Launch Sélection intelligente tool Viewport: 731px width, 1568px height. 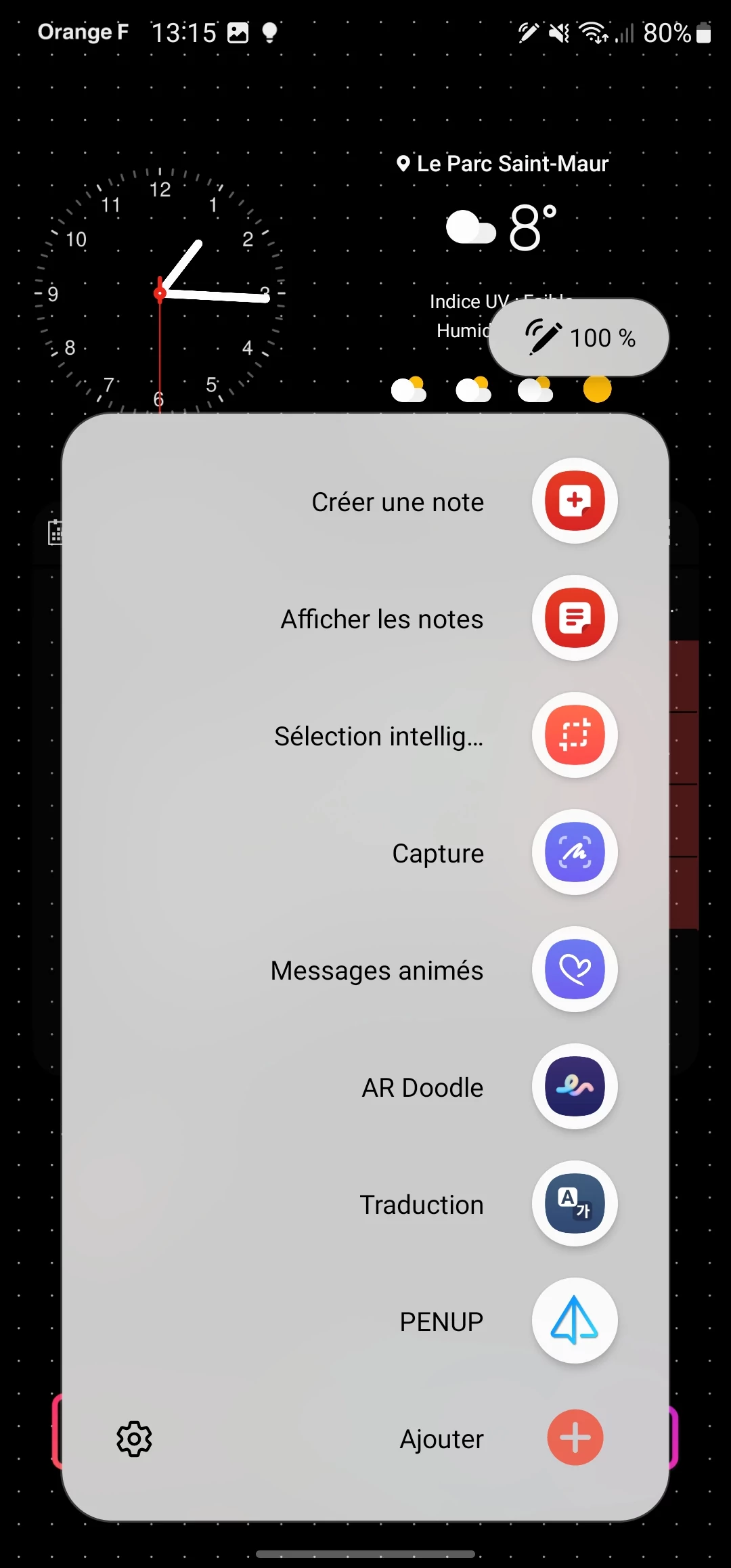[x=575, y=735]
